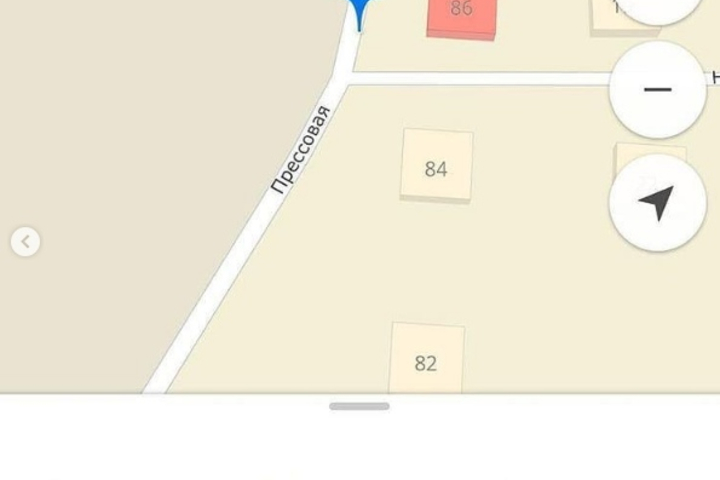Zoom out of the map
Screen dimensions: 720x480
click(x=657, y=90)
